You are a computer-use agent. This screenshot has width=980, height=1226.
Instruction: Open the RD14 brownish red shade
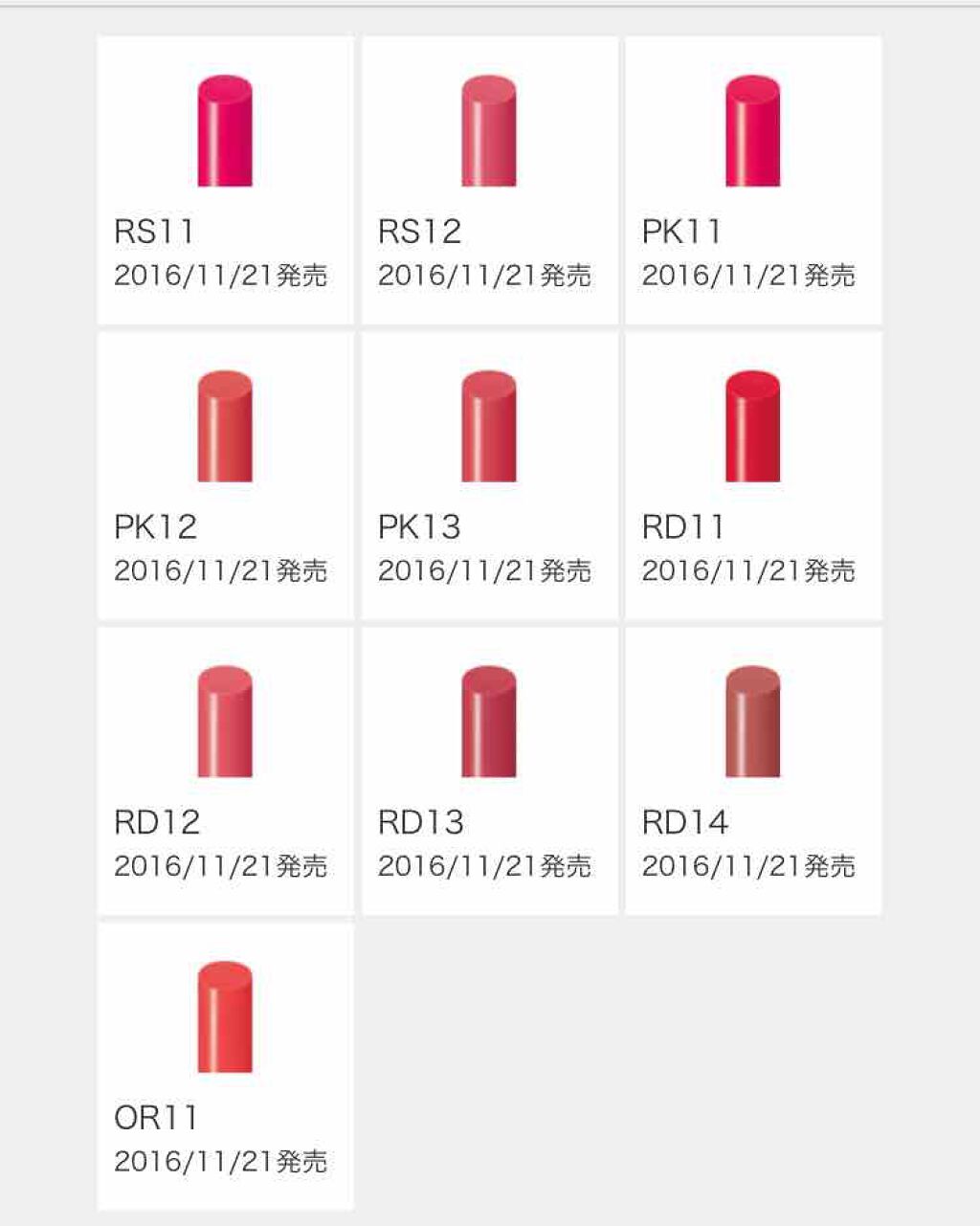click(x=753, y=771)
